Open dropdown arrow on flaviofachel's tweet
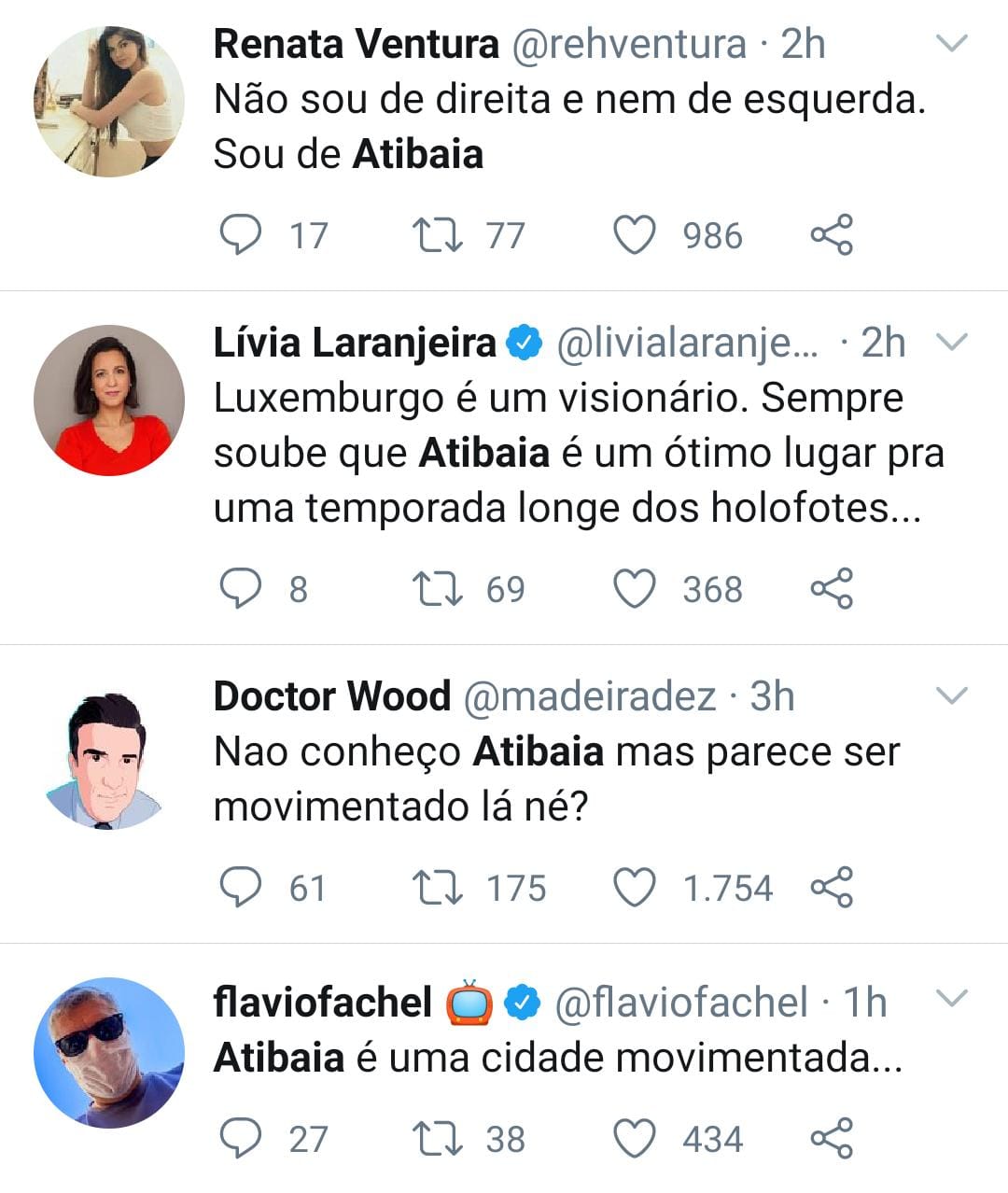 [x=952, y=1000]
